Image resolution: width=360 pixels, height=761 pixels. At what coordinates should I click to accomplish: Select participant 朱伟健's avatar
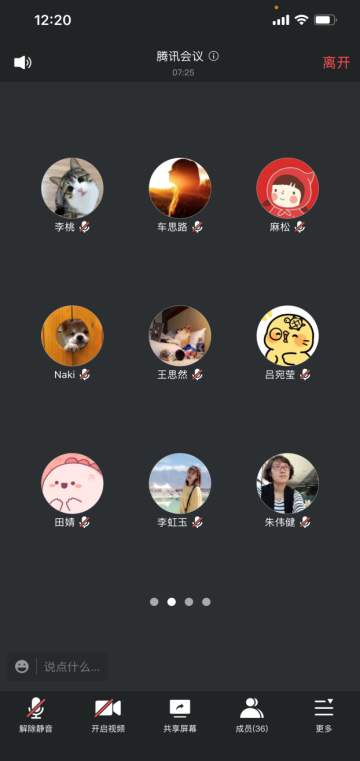[x=288, y=483]
